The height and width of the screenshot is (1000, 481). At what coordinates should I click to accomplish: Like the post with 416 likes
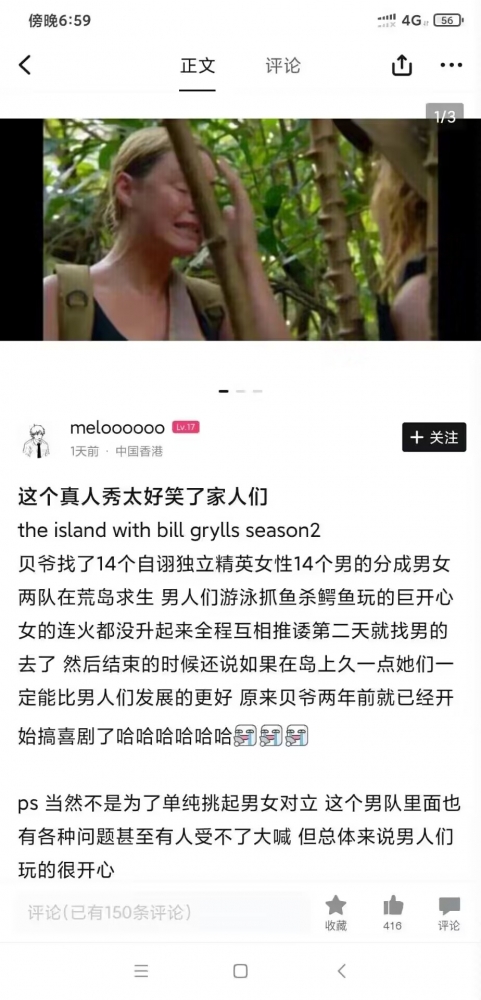[393, 913]
